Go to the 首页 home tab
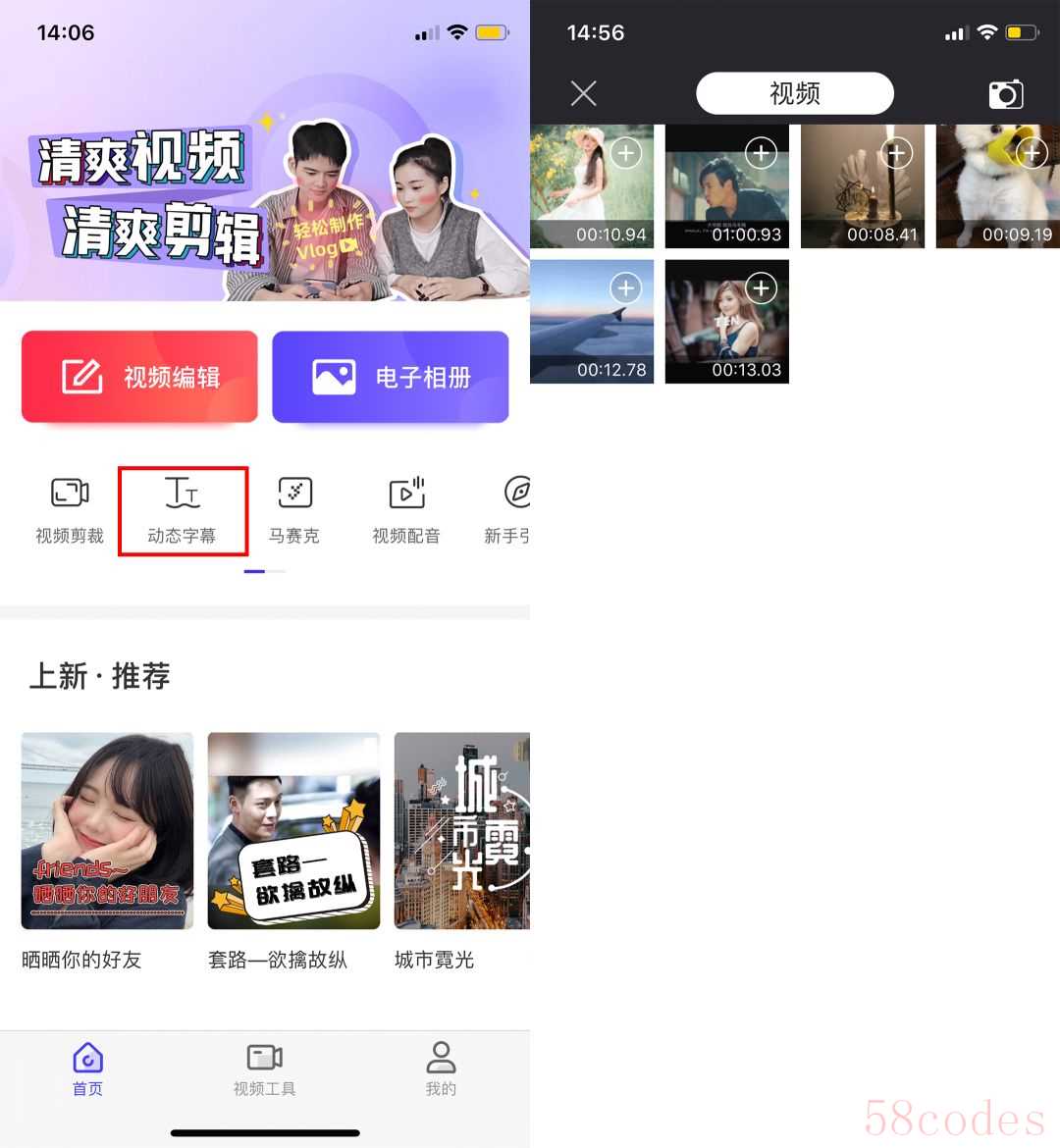The image size is (1060, 1148). pos(87,1070)
